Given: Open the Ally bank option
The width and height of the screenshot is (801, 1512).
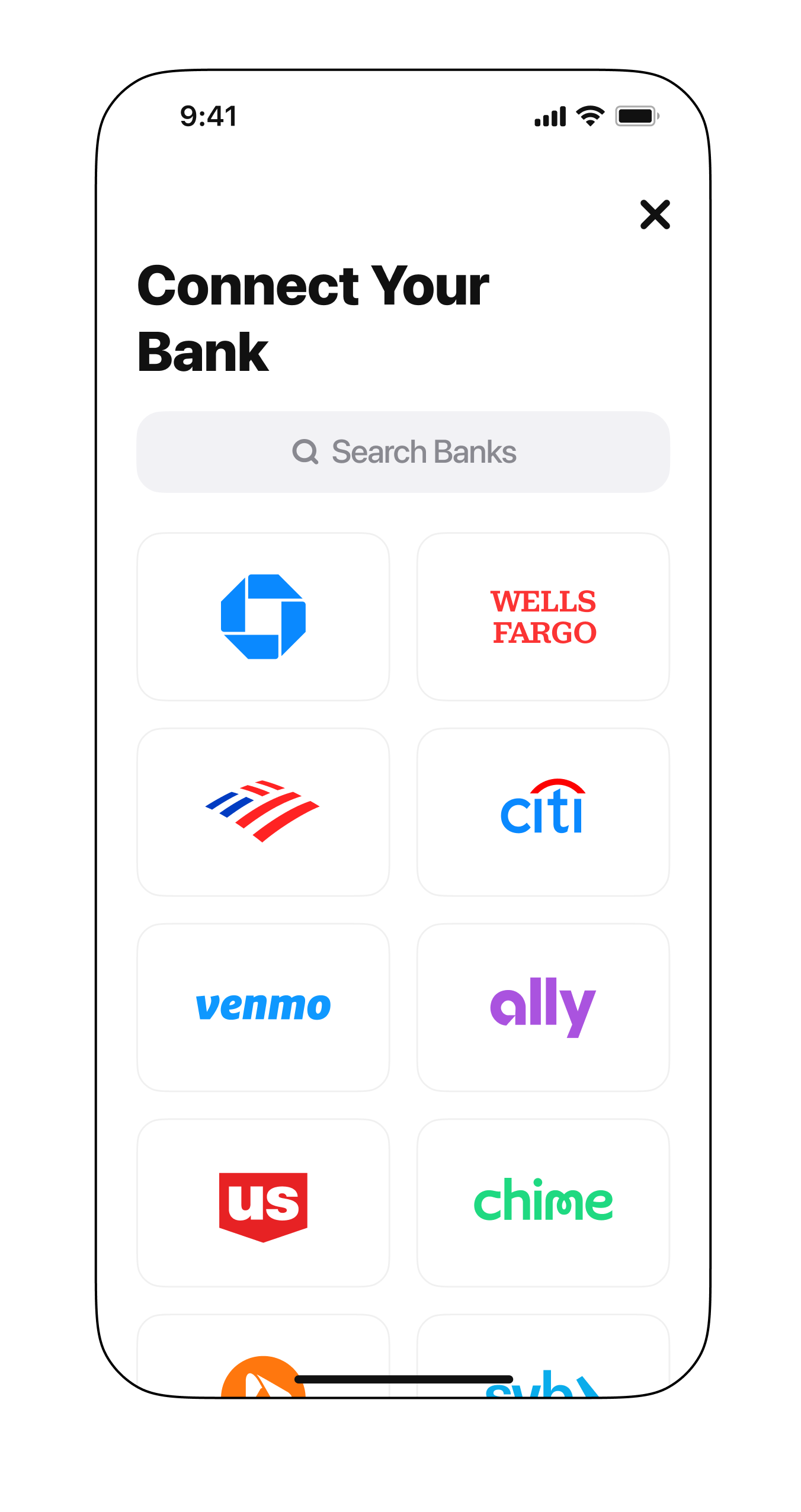Looking at the screenshot, I should pos(543,1007).
